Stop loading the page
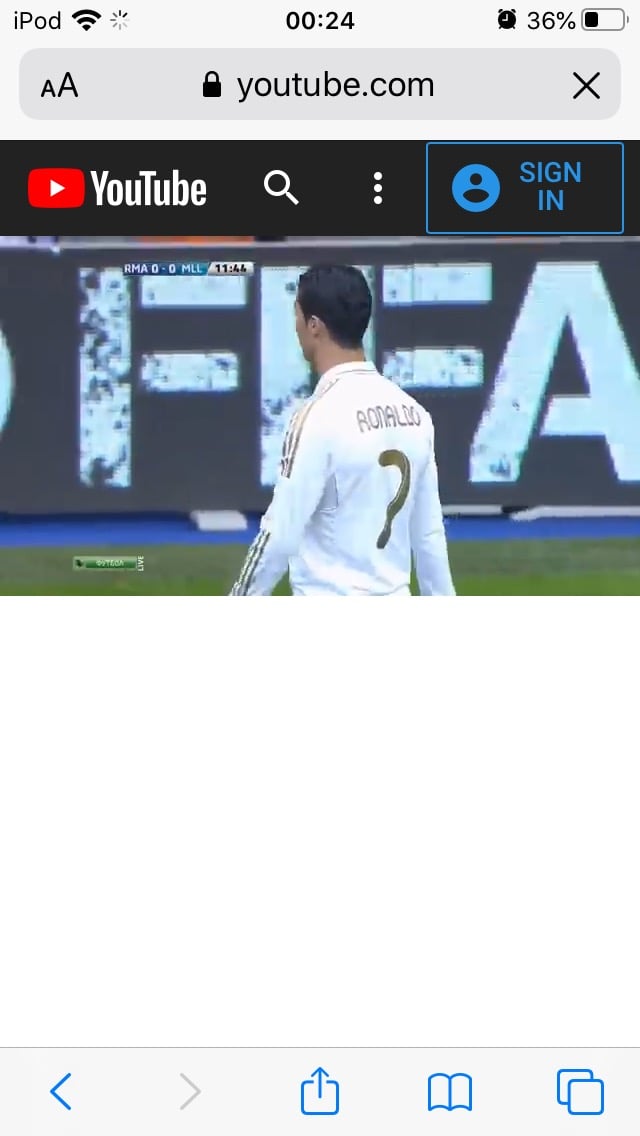Screen dimensions: 640x1136 coord(586,86)
